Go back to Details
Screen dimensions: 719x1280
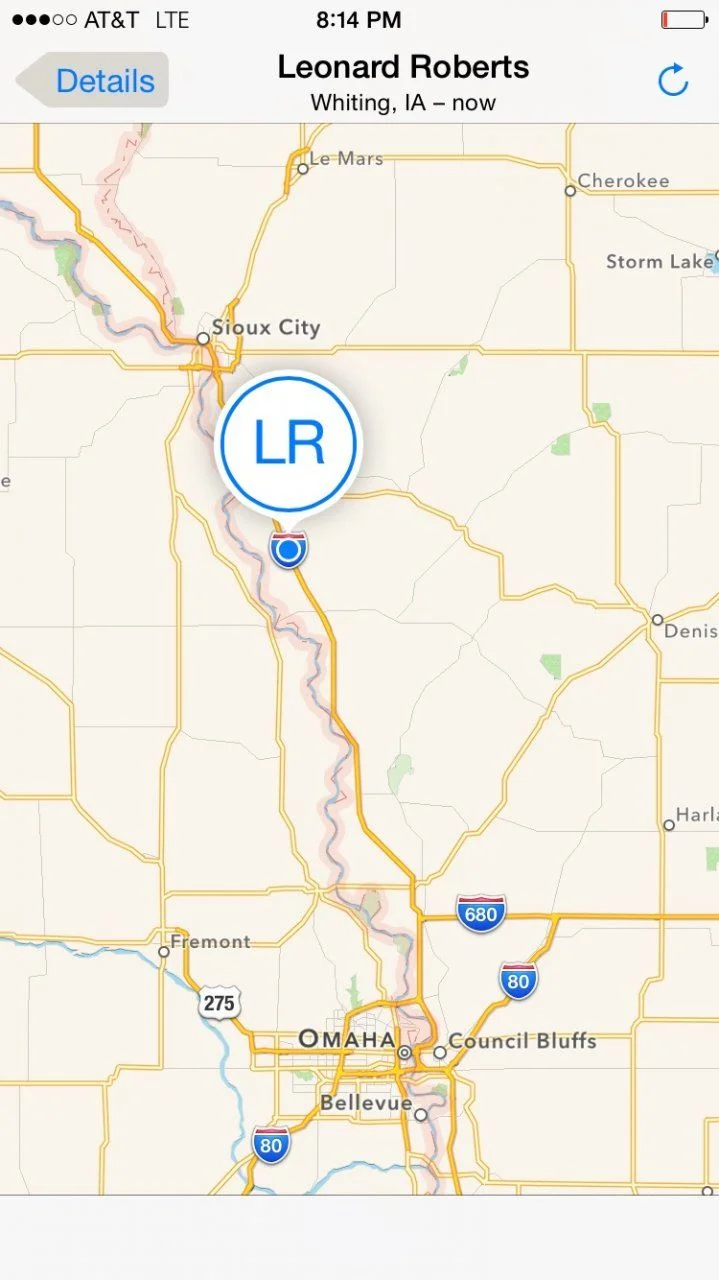coord(96,81)
